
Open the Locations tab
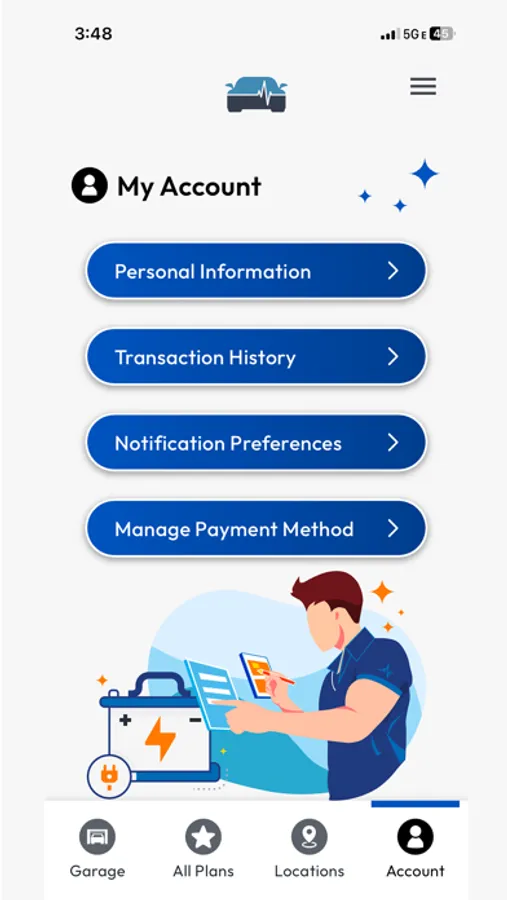pos(309,848)
